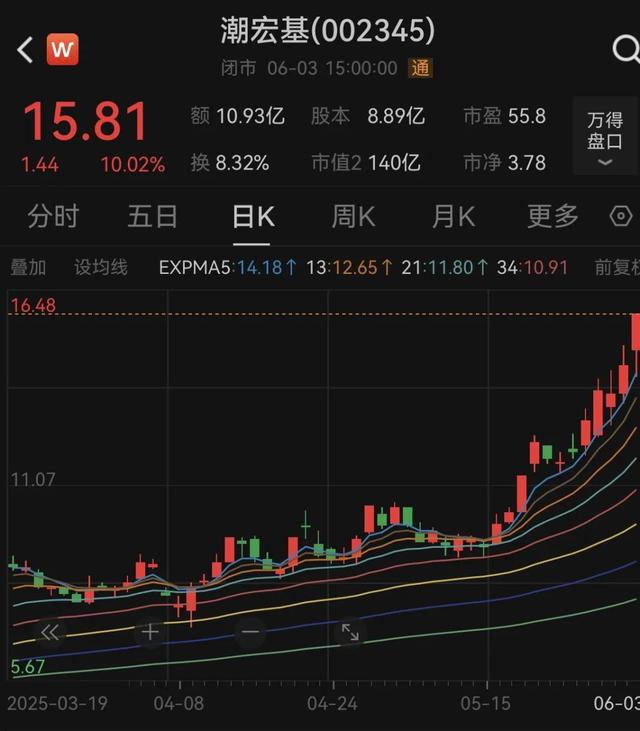Tap 前复权 price adjustment option
This screenshot has height=731, width=640.
click(x=616, y=267)
